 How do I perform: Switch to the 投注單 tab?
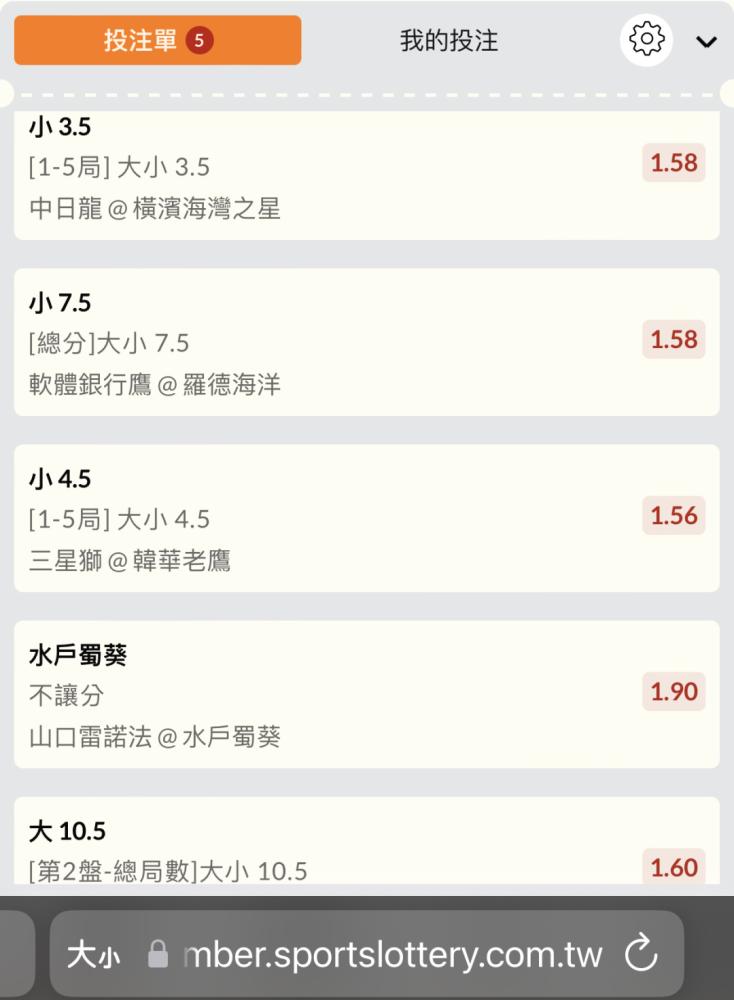(x=157, y=40)
